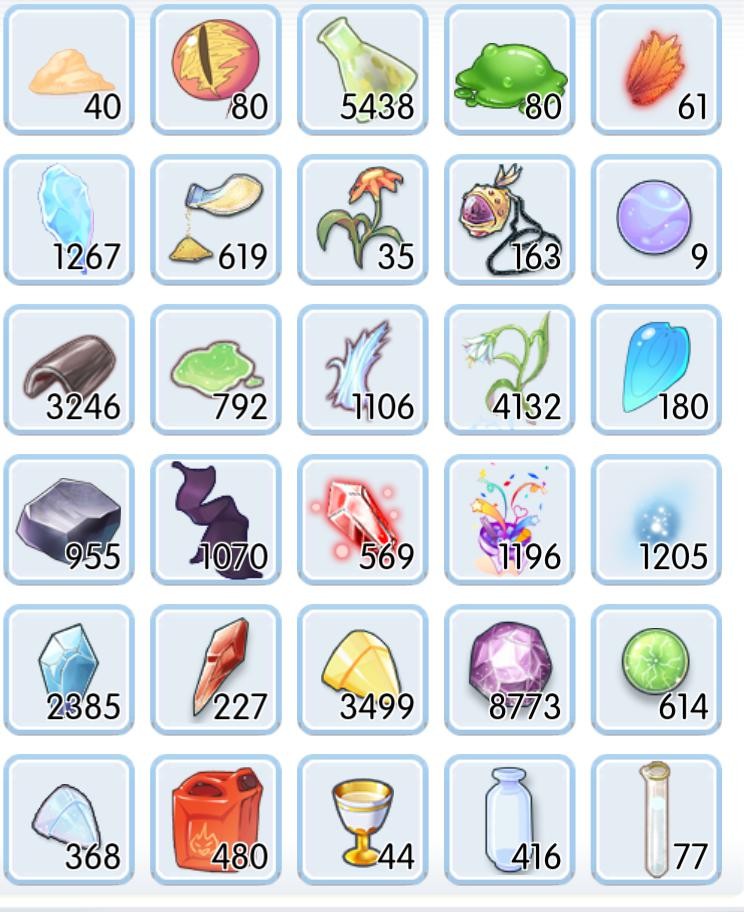Open the sand pile item showing 40
Screen dimensions: 744x912
point(69,70)
